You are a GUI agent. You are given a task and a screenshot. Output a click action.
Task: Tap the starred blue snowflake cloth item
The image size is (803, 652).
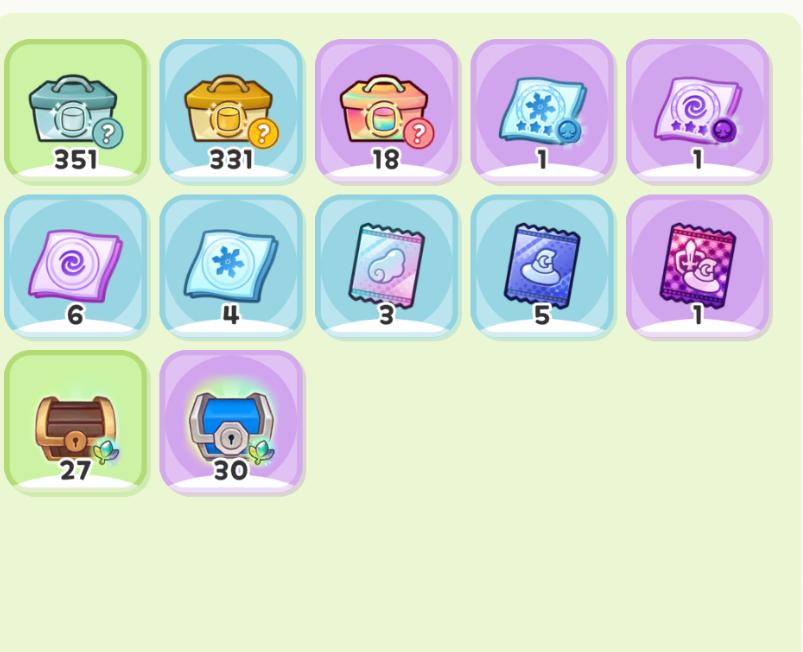[542, 111]
